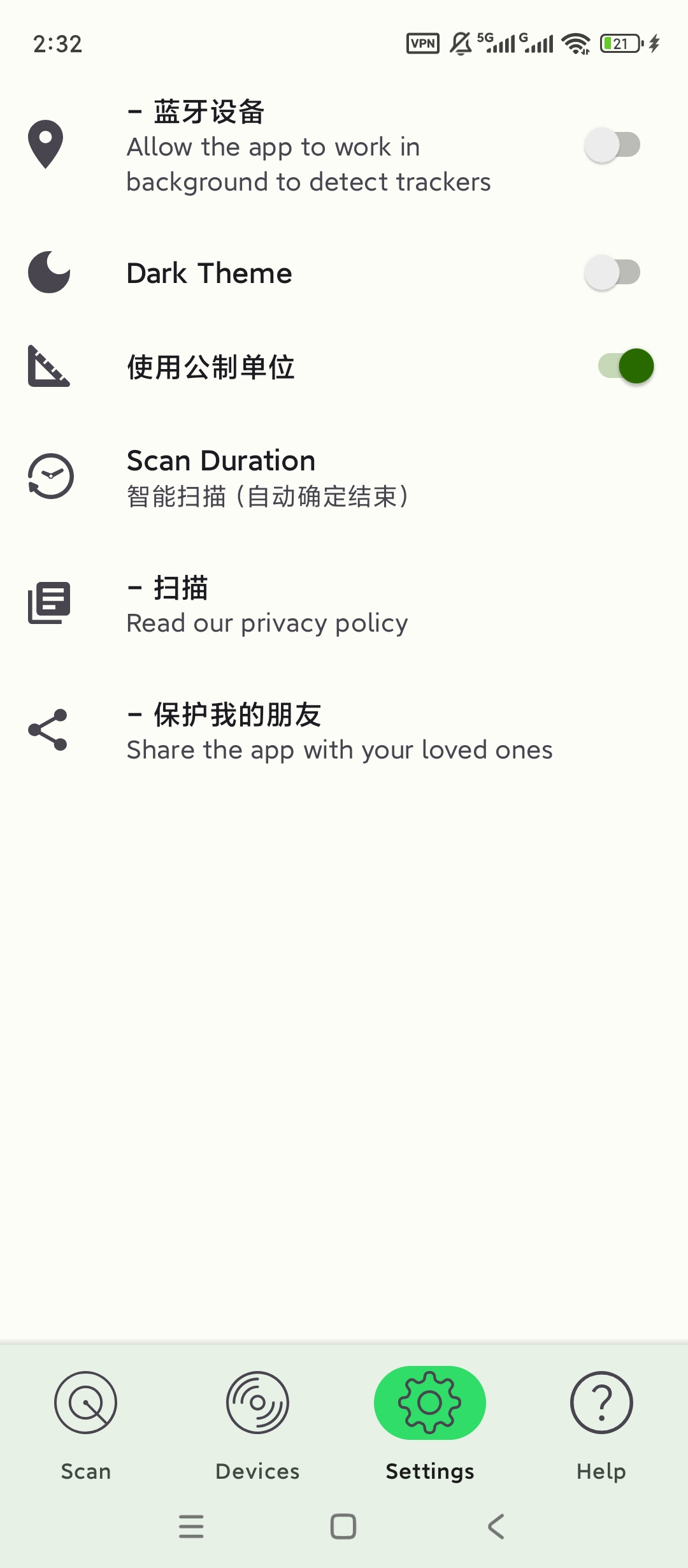Enable background tracker detection switch
The image size is (688, 1568).
[613, 145]
